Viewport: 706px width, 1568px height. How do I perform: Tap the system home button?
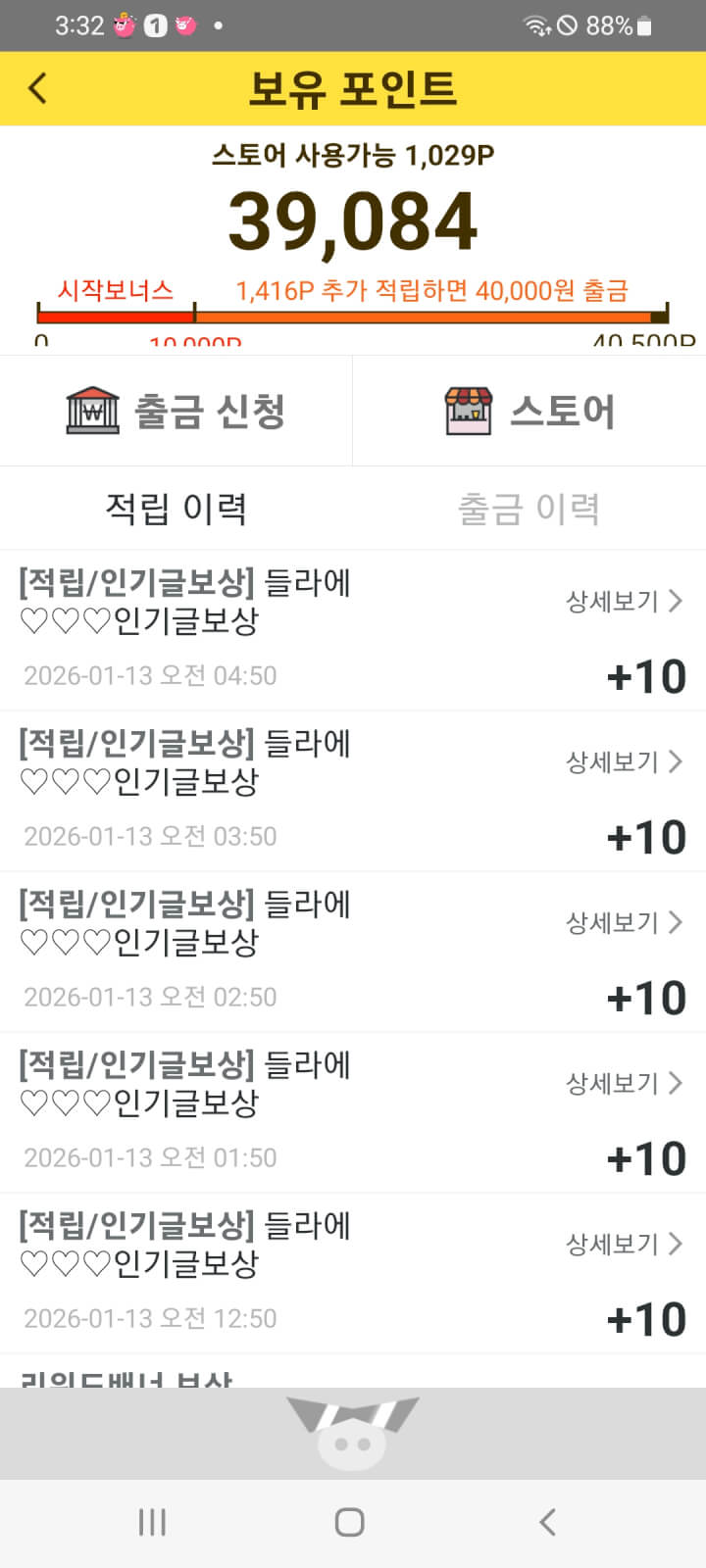tap(350, 1522)
